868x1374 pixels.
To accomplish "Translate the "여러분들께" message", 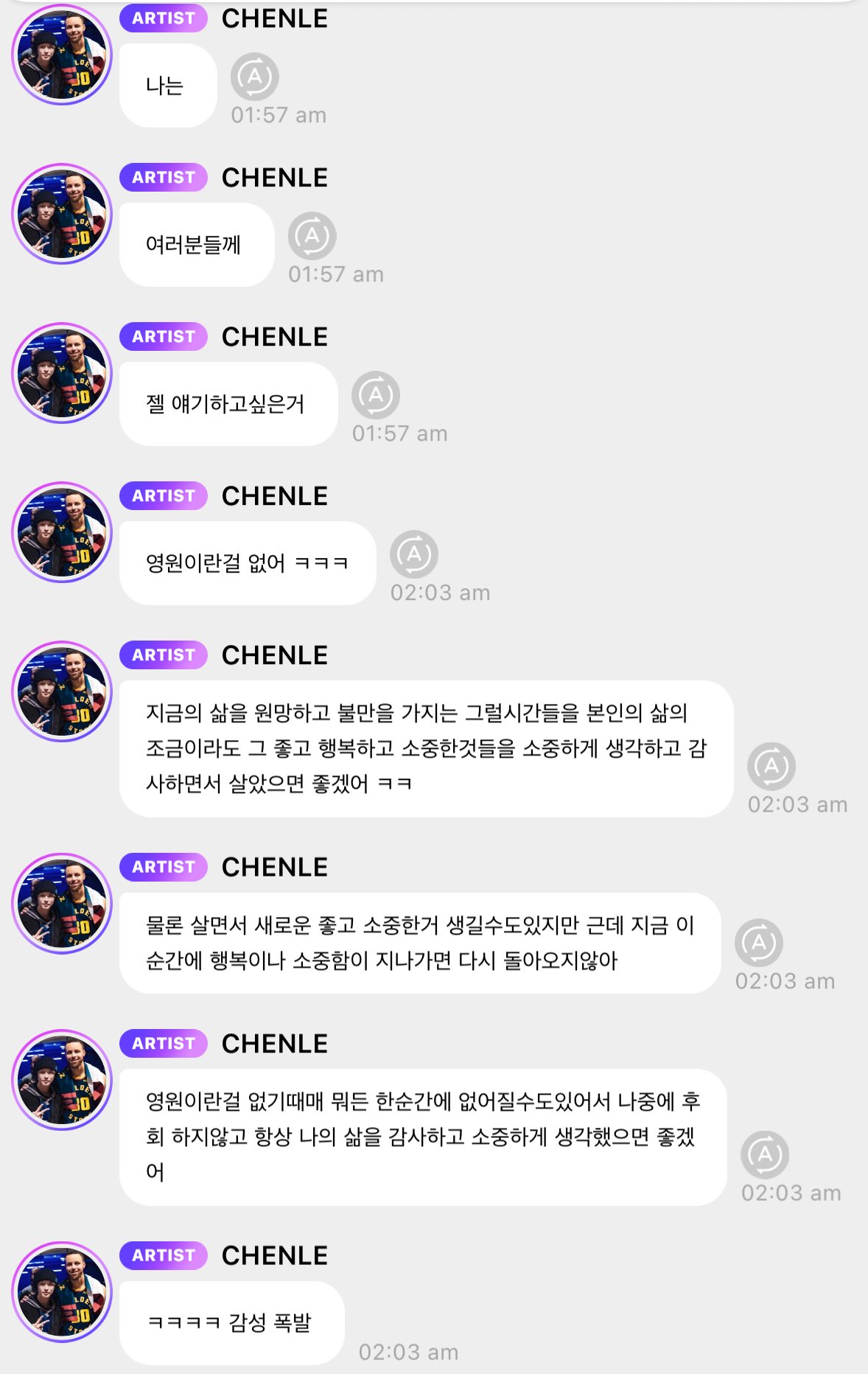I will click(x=312, y=236).
